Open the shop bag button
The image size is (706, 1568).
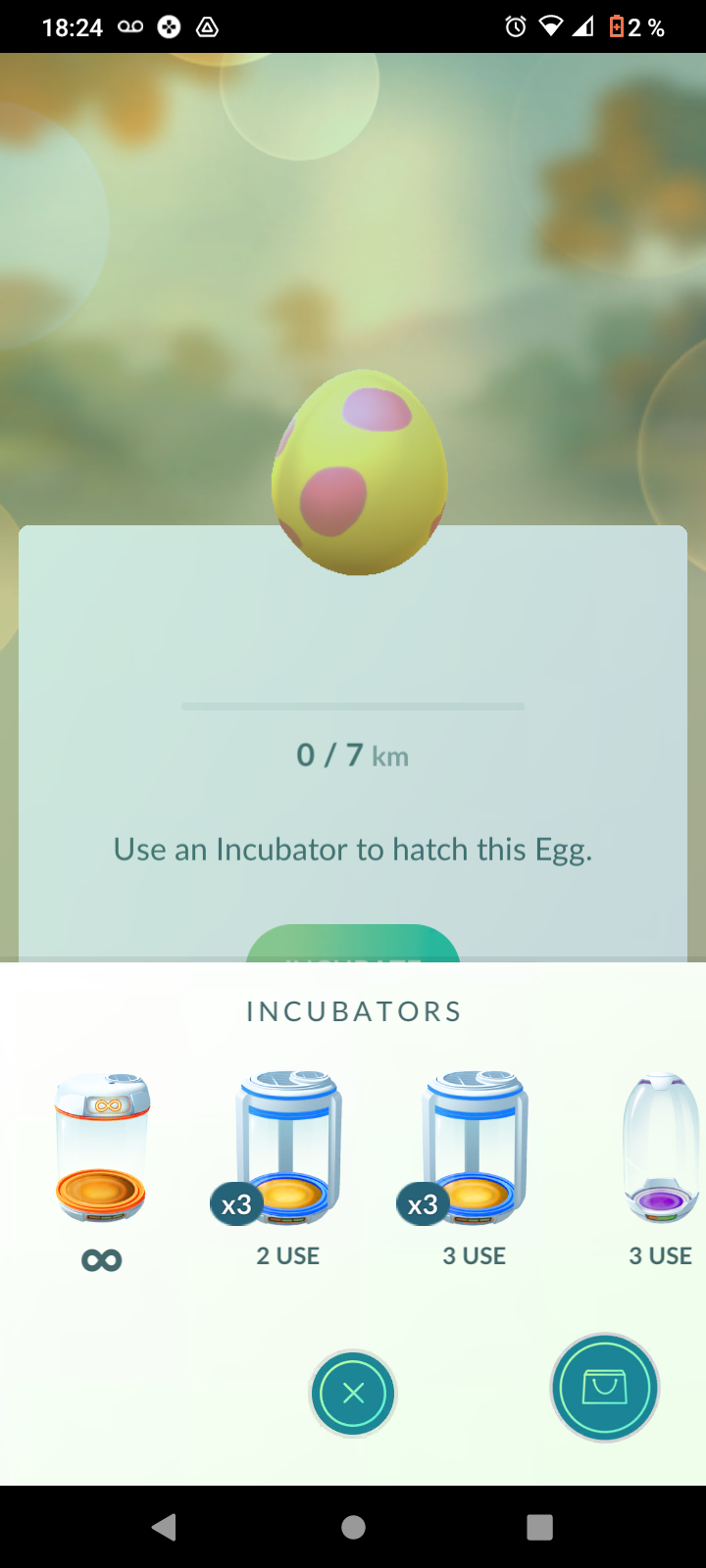click(604, 1388)
